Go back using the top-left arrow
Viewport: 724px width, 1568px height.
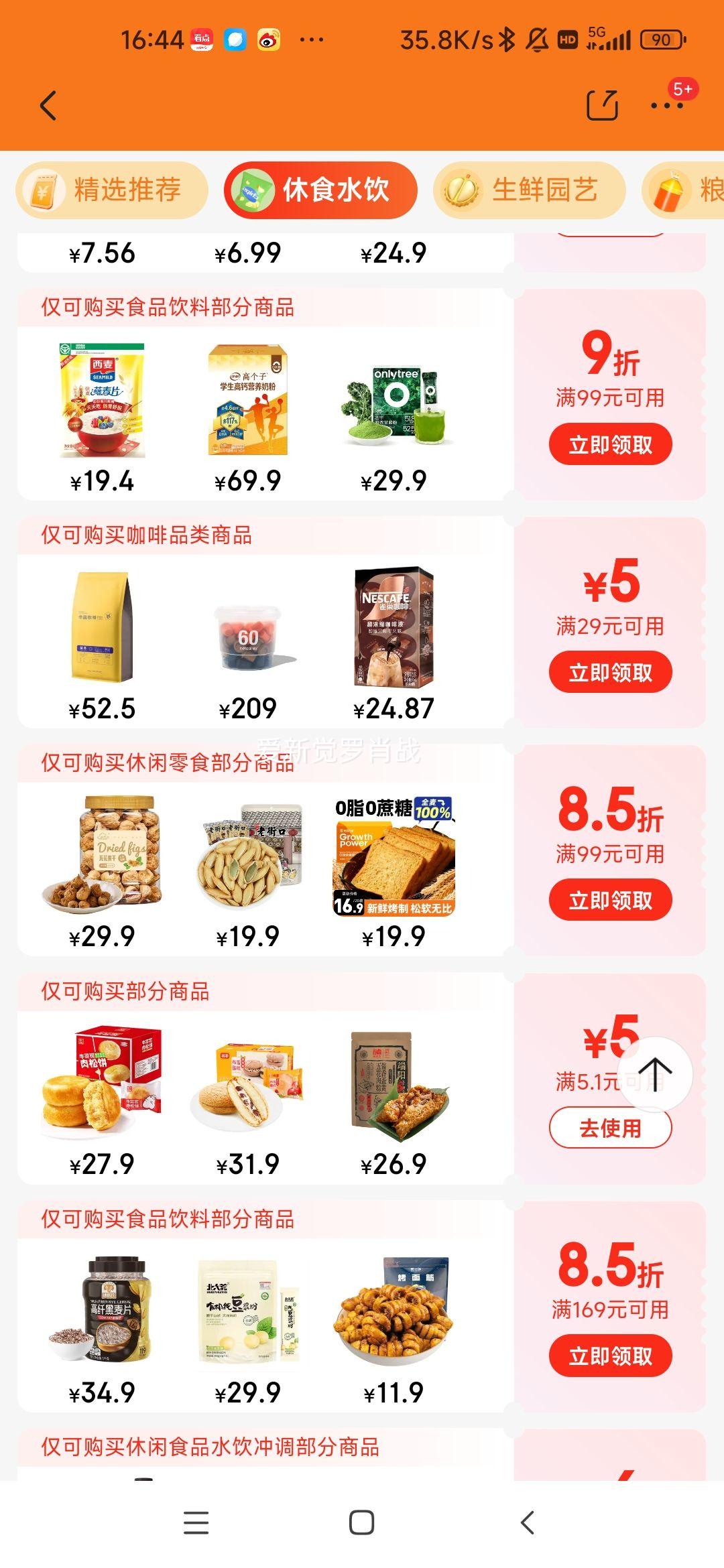[x=47, y=106]
